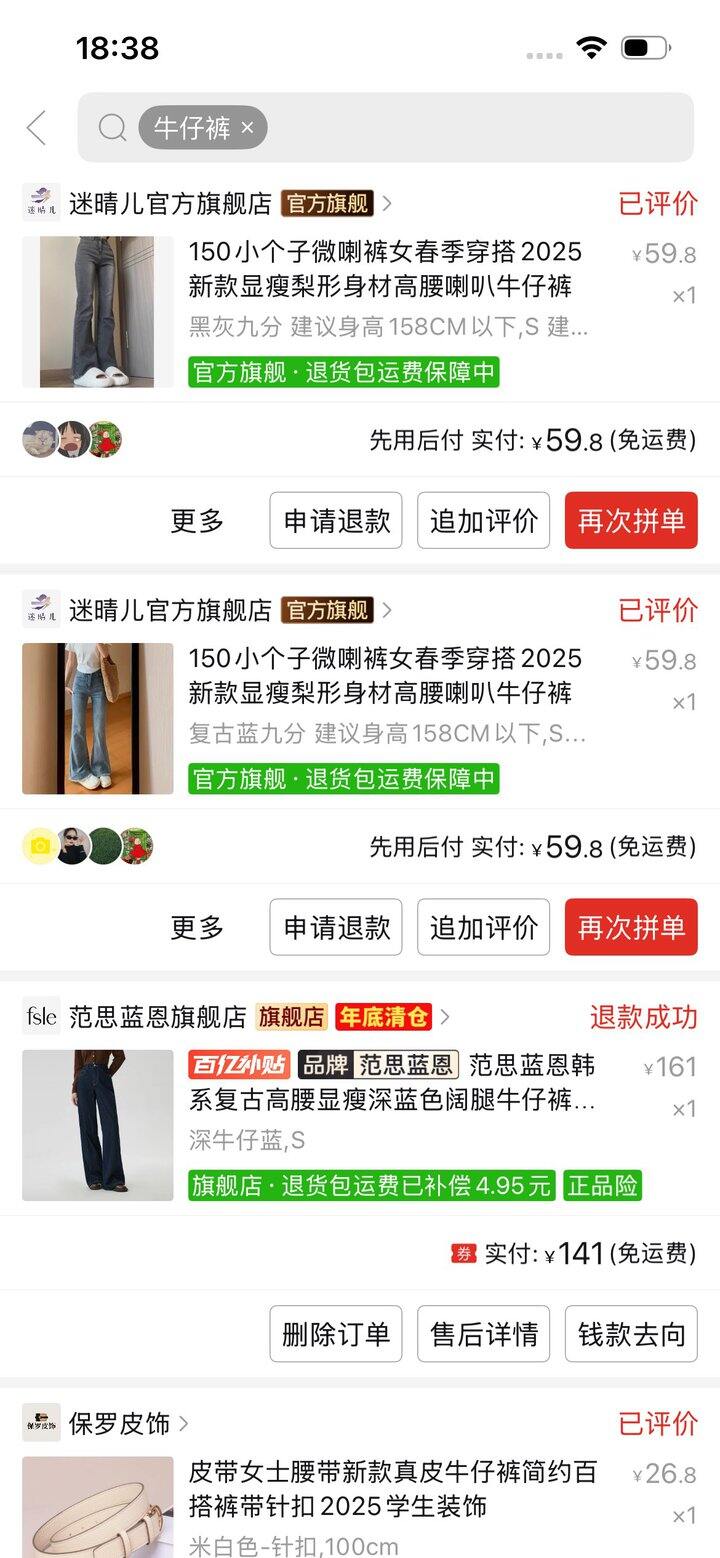
Task: Go back using the top-left arrow
Action: [37, 128]
